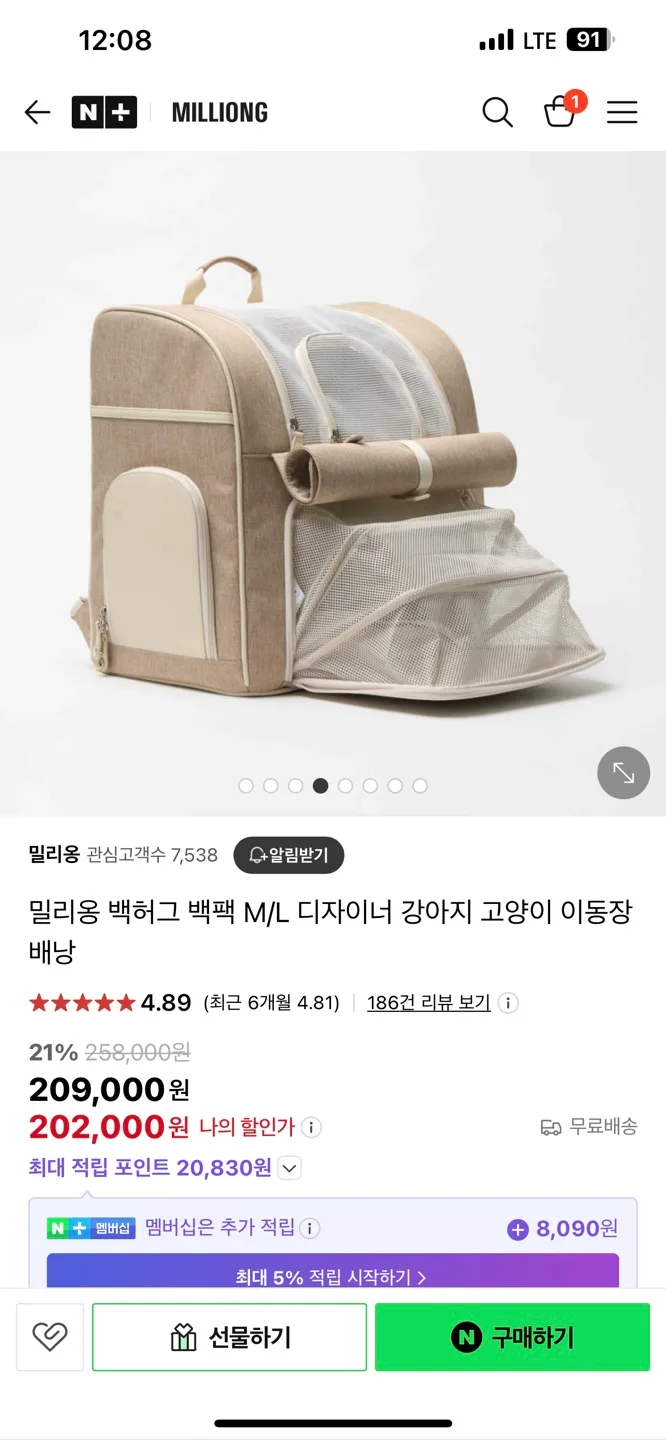Tap 알림받기 notification button
The height and width of the screenshot is (1440, 666).
click(288, 855)
